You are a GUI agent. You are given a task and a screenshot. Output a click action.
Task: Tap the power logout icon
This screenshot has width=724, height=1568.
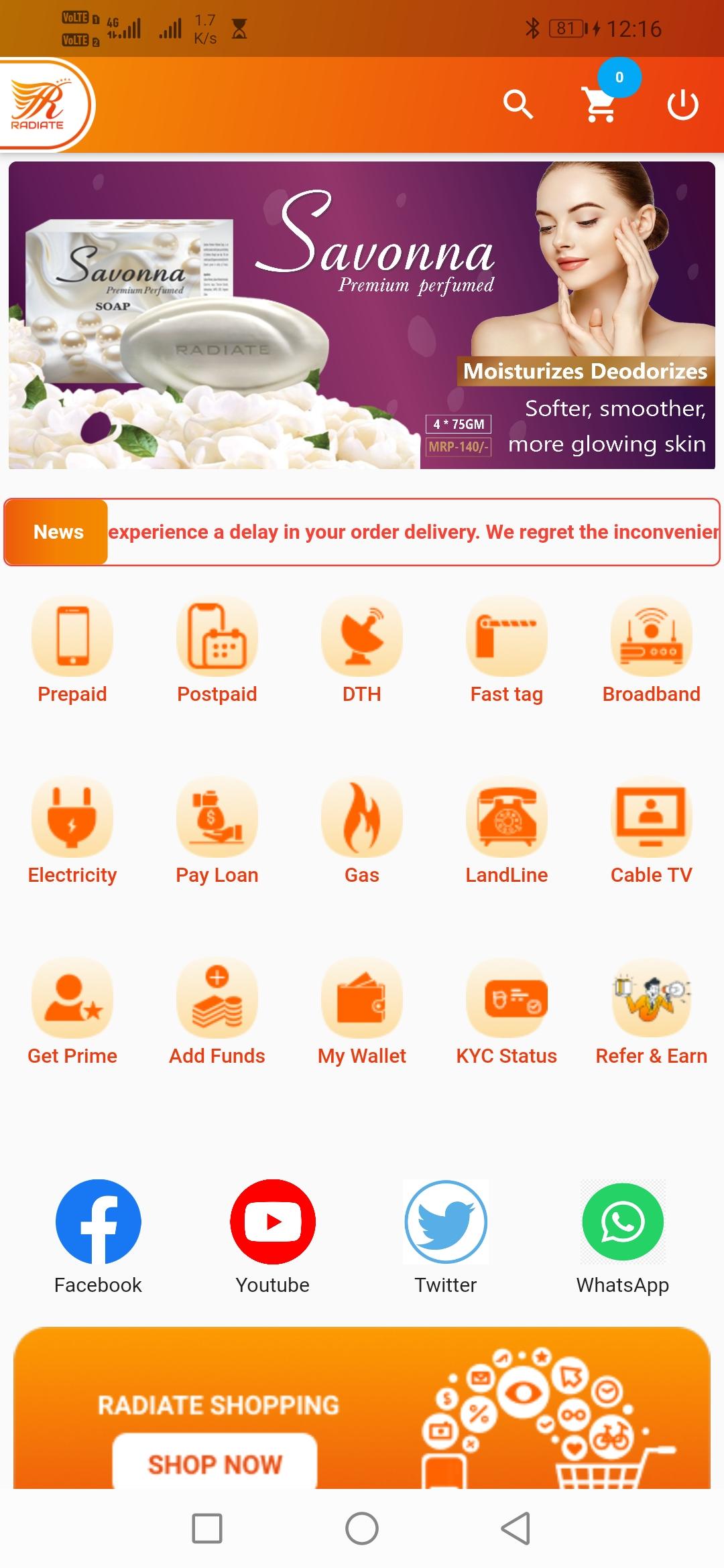682,105
